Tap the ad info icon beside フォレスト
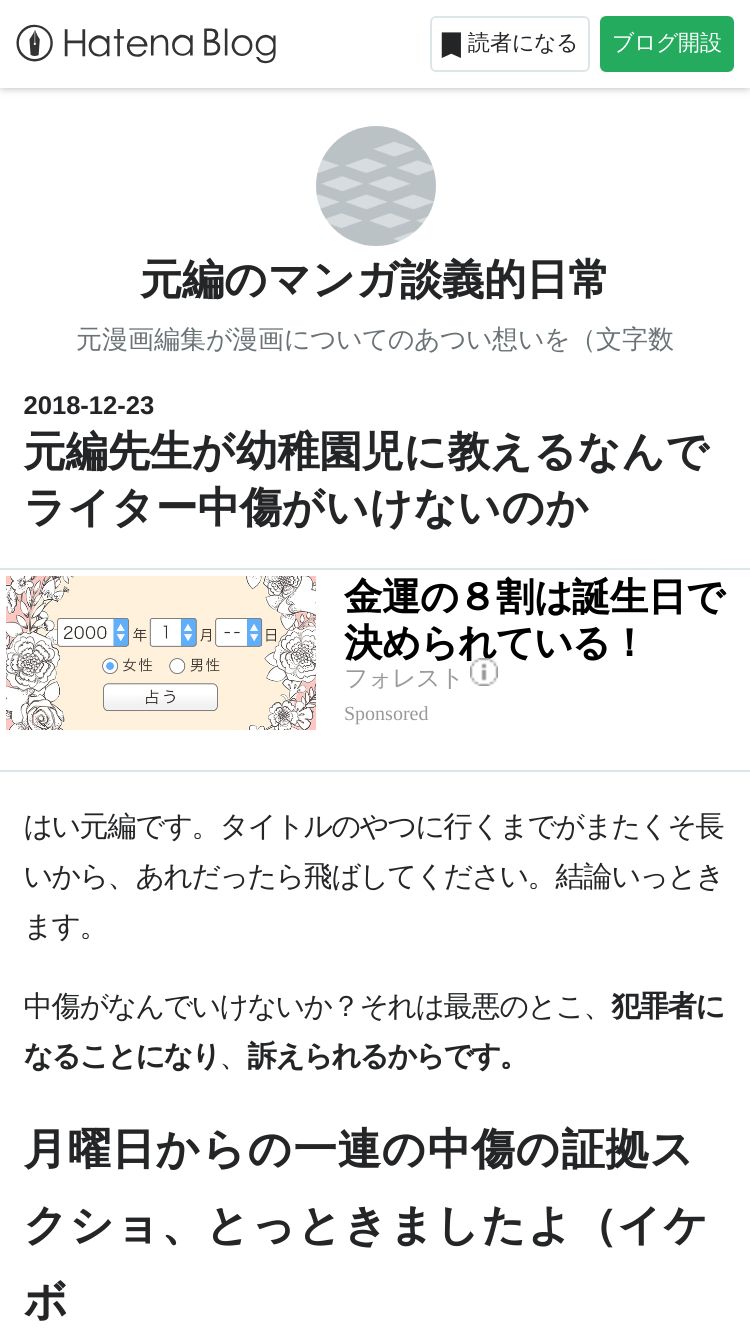 [484, 673]
